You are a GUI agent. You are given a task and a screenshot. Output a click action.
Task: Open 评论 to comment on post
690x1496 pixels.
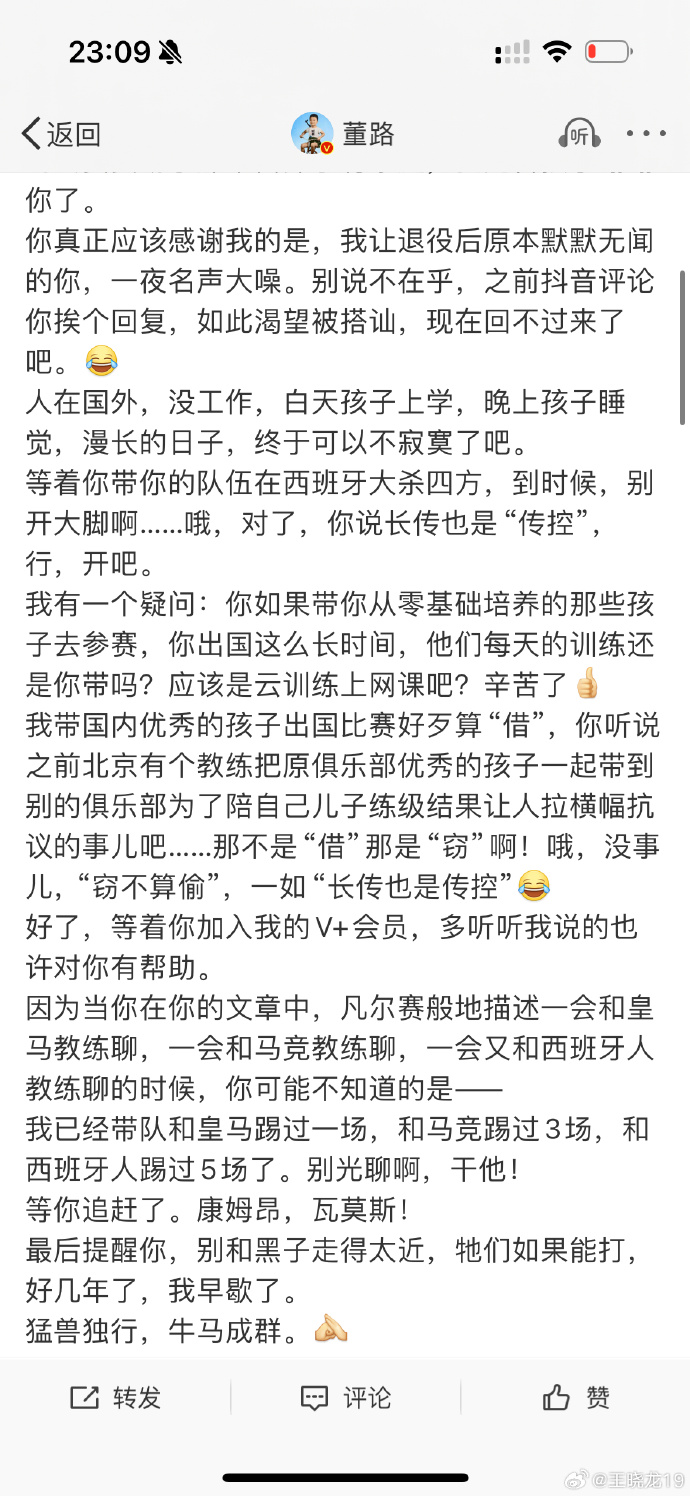click(x=346, y=1397)
